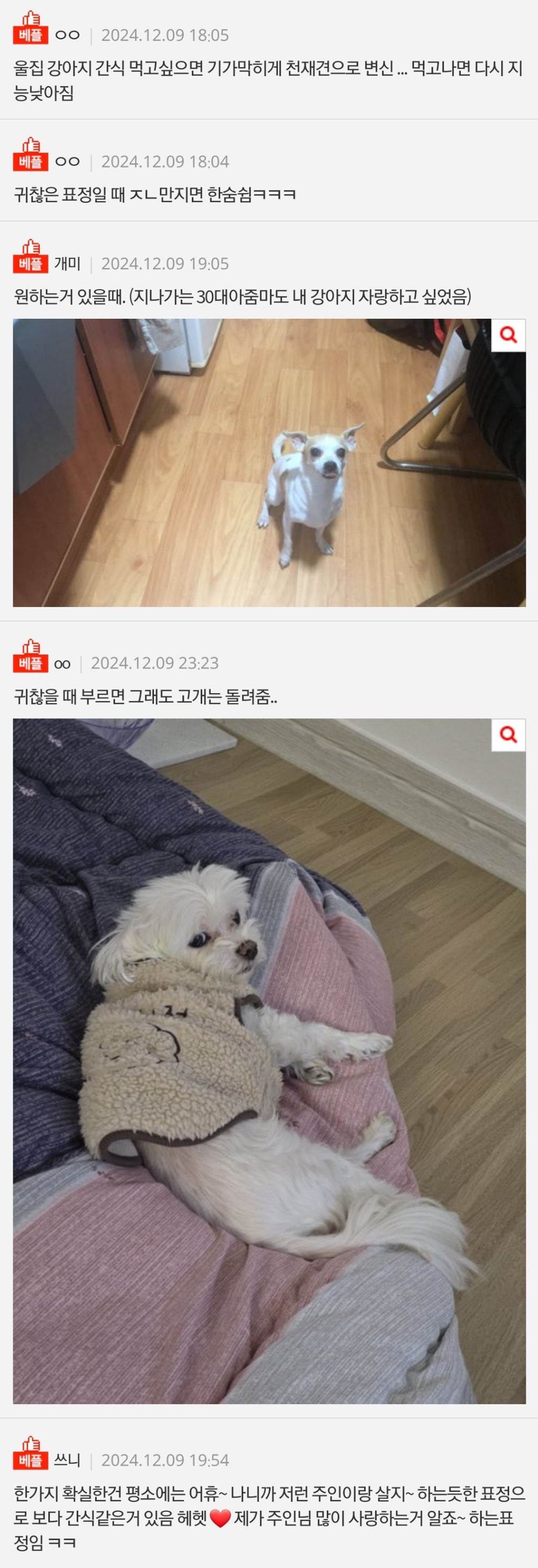Screen dimensions: 538x1568
Task: Tap the magnifier icon on 개미's dog photo
Action: click(508, 335)
